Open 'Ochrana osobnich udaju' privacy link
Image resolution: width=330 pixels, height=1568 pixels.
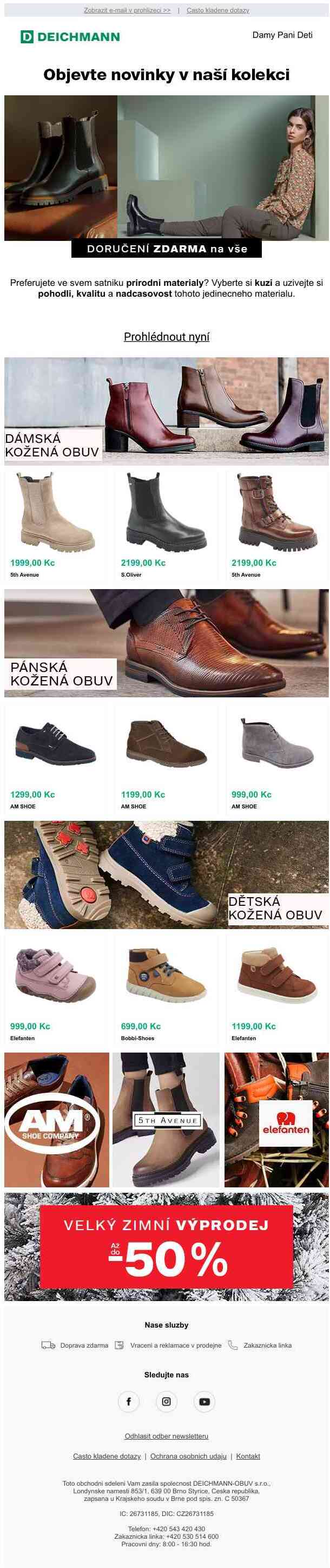click(x=188, y=1456)
